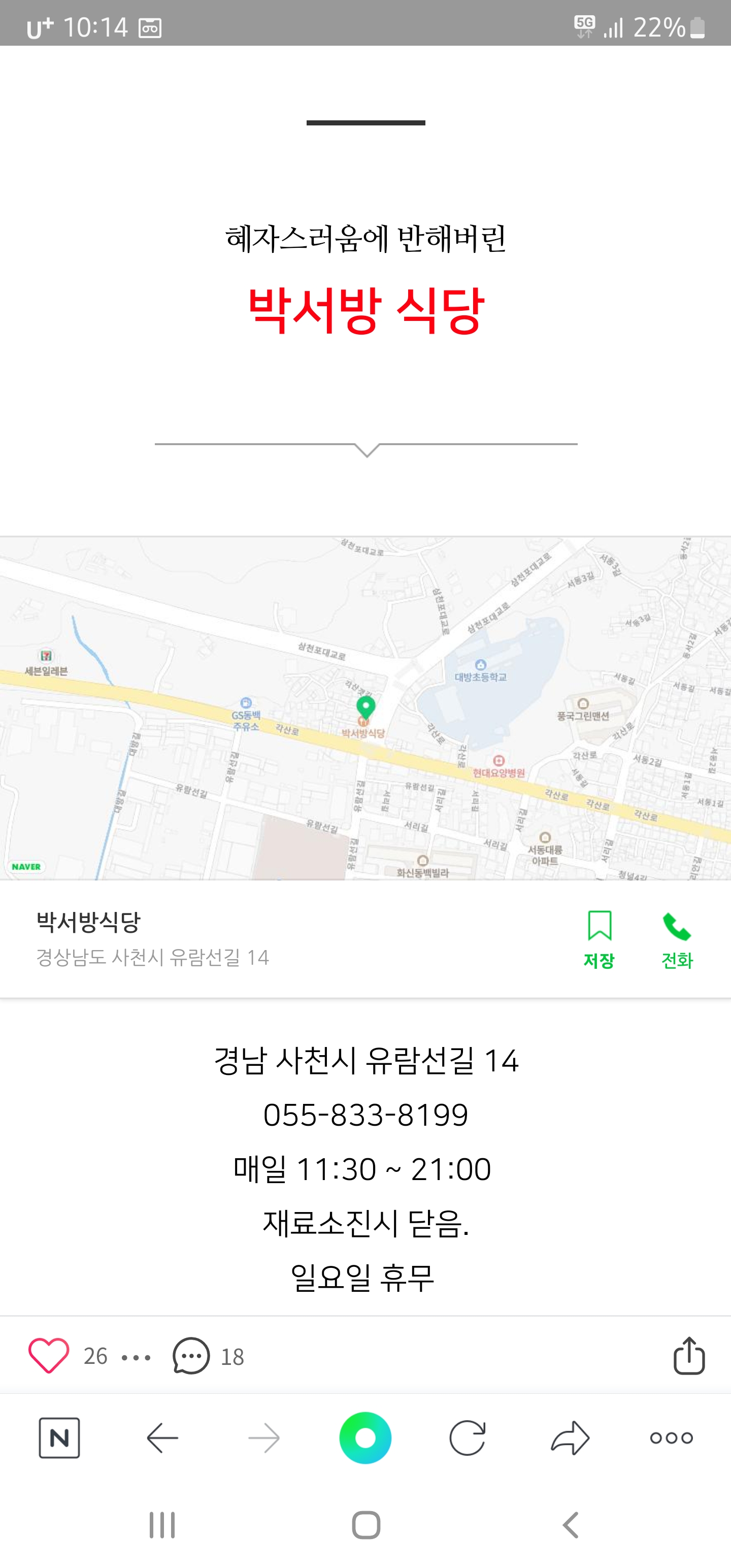
Task: Reload the page with the refresh icon
Action: pyautogui.click(x=468, y=1438)
